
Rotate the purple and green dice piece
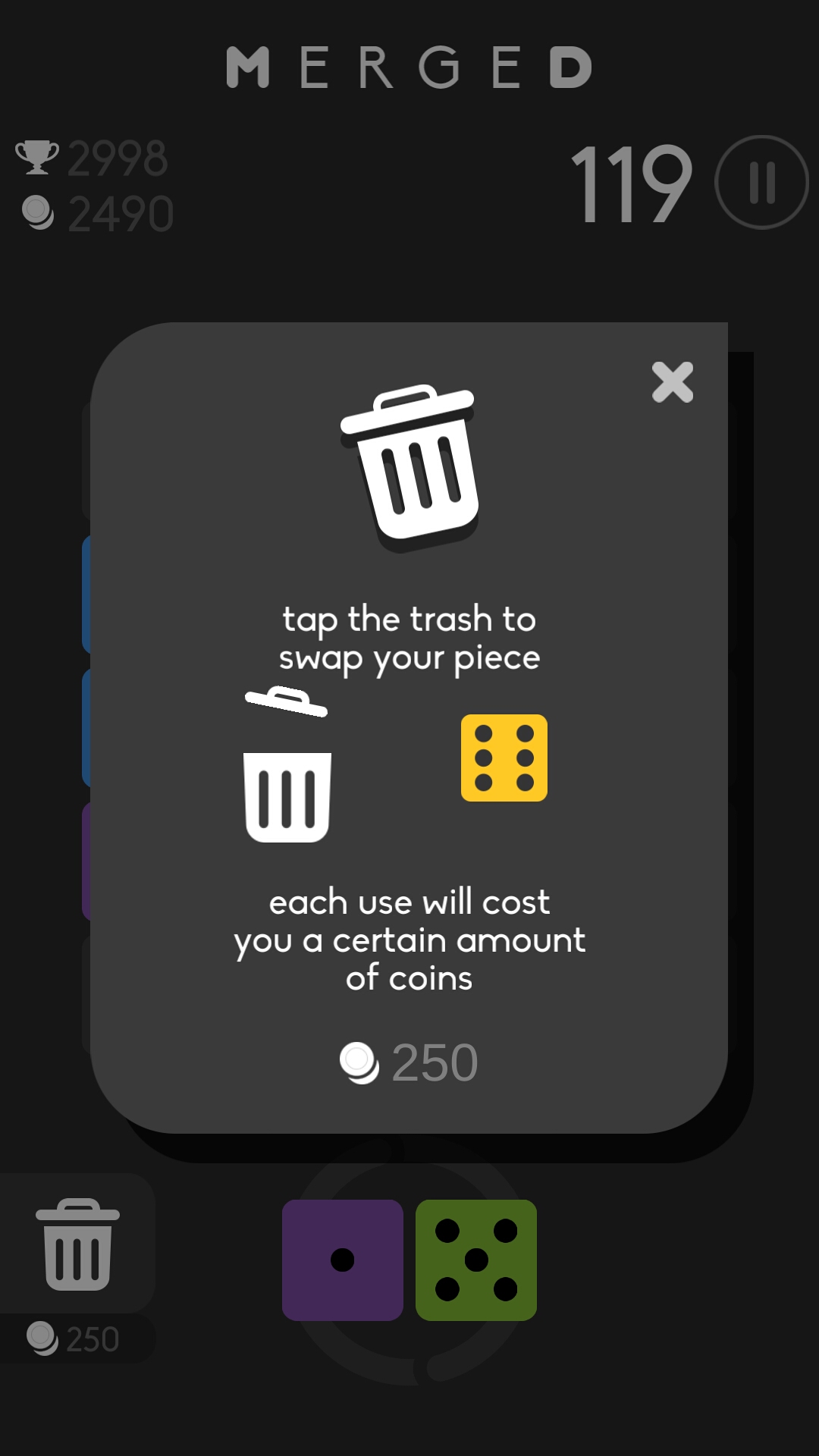point(409,1260)
